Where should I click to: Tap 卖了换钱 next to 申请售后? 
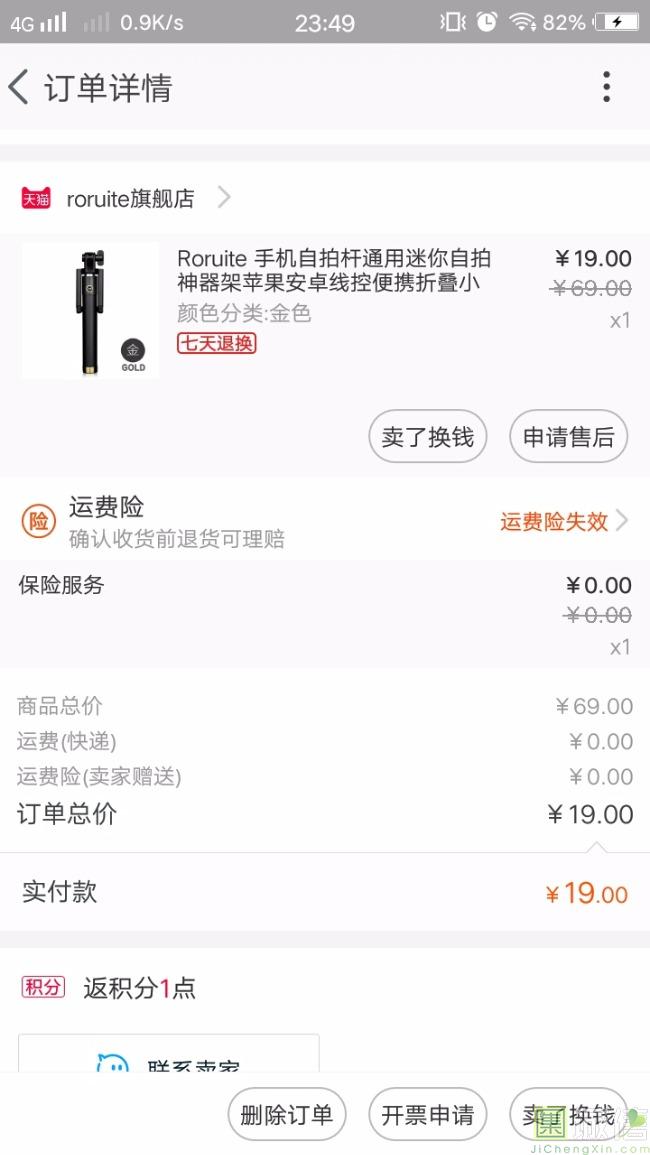[x=428, y=437]
